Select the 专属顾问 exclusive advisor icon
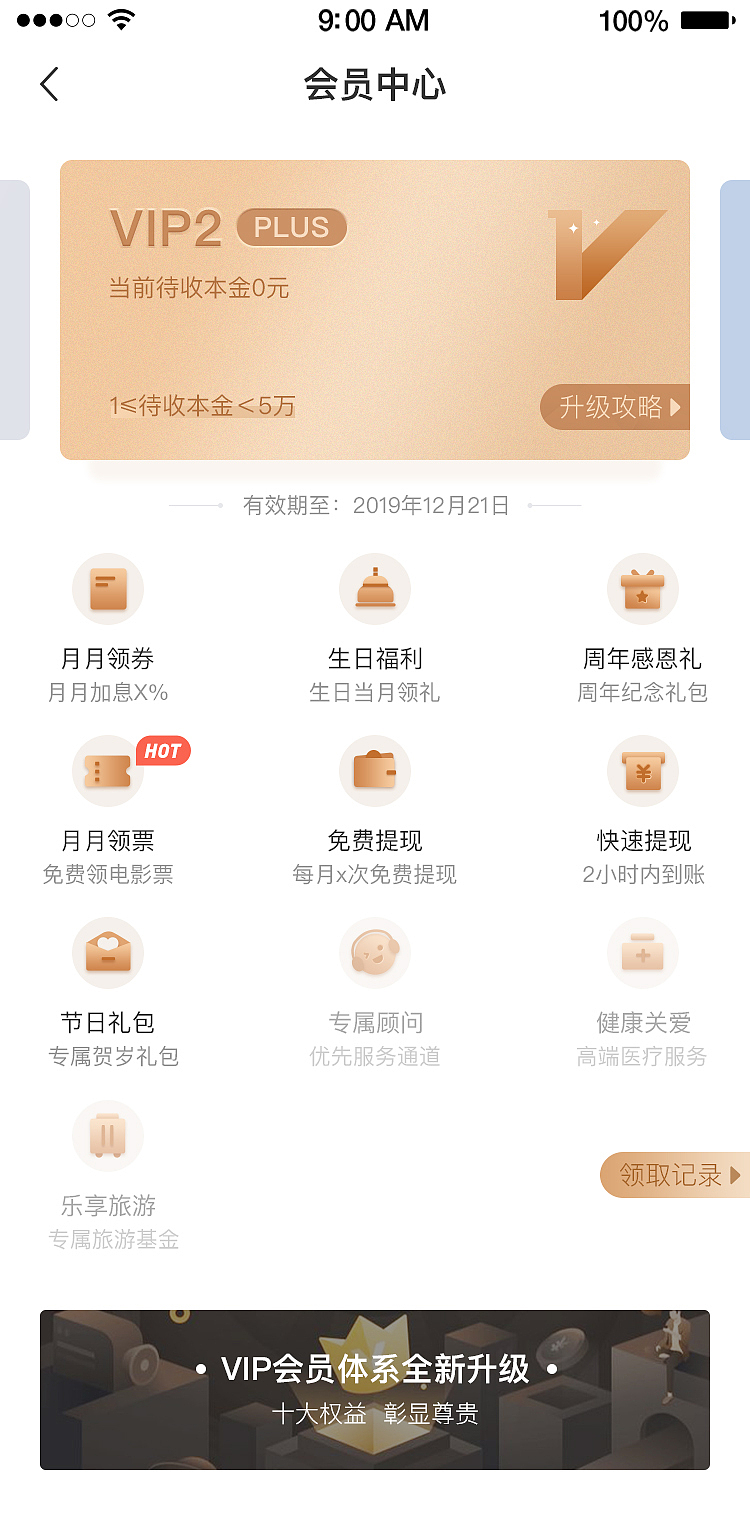 point(375,953)
